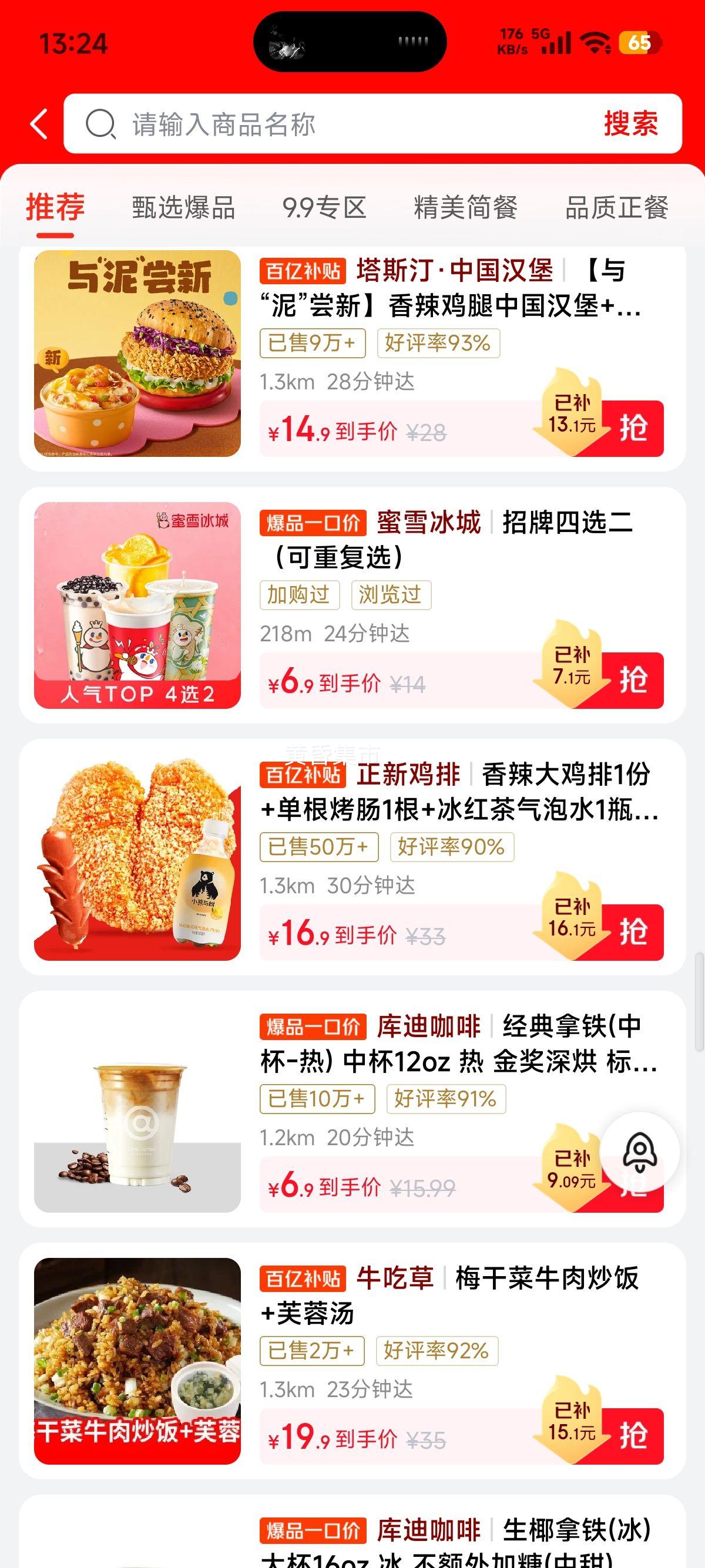Open the 精美简餐 tab
705x1568 pixels.
coord(465,207)
